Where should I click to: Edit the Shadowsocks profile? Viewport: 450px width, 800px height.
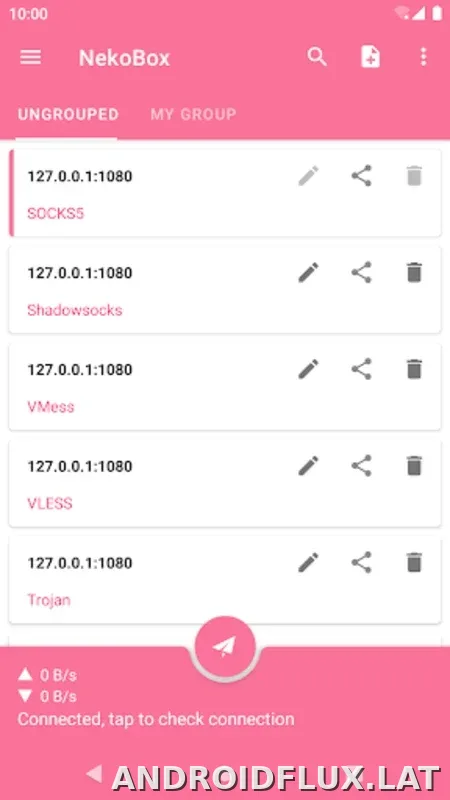point(309,272)
